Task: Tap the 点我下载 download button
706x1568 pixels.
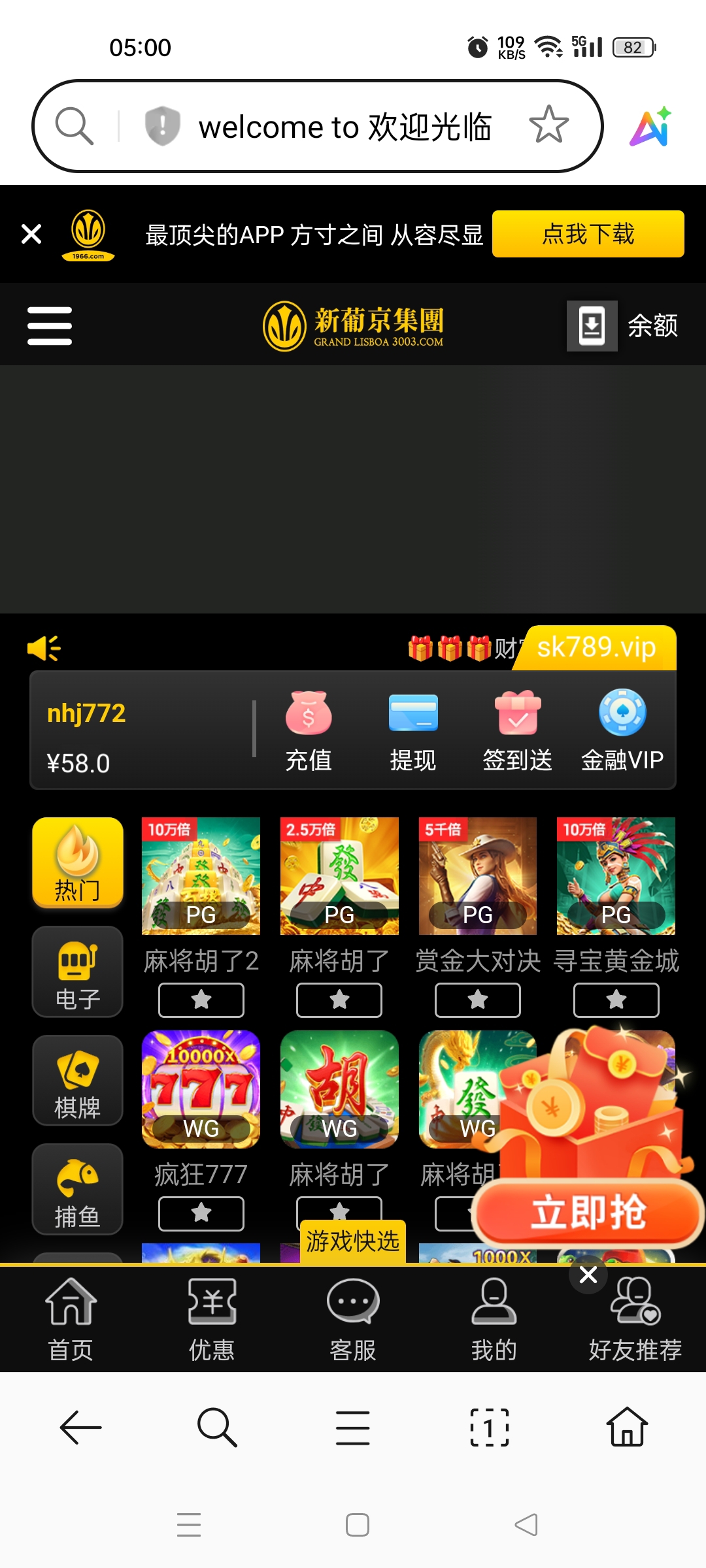Action: coord(588,234)
